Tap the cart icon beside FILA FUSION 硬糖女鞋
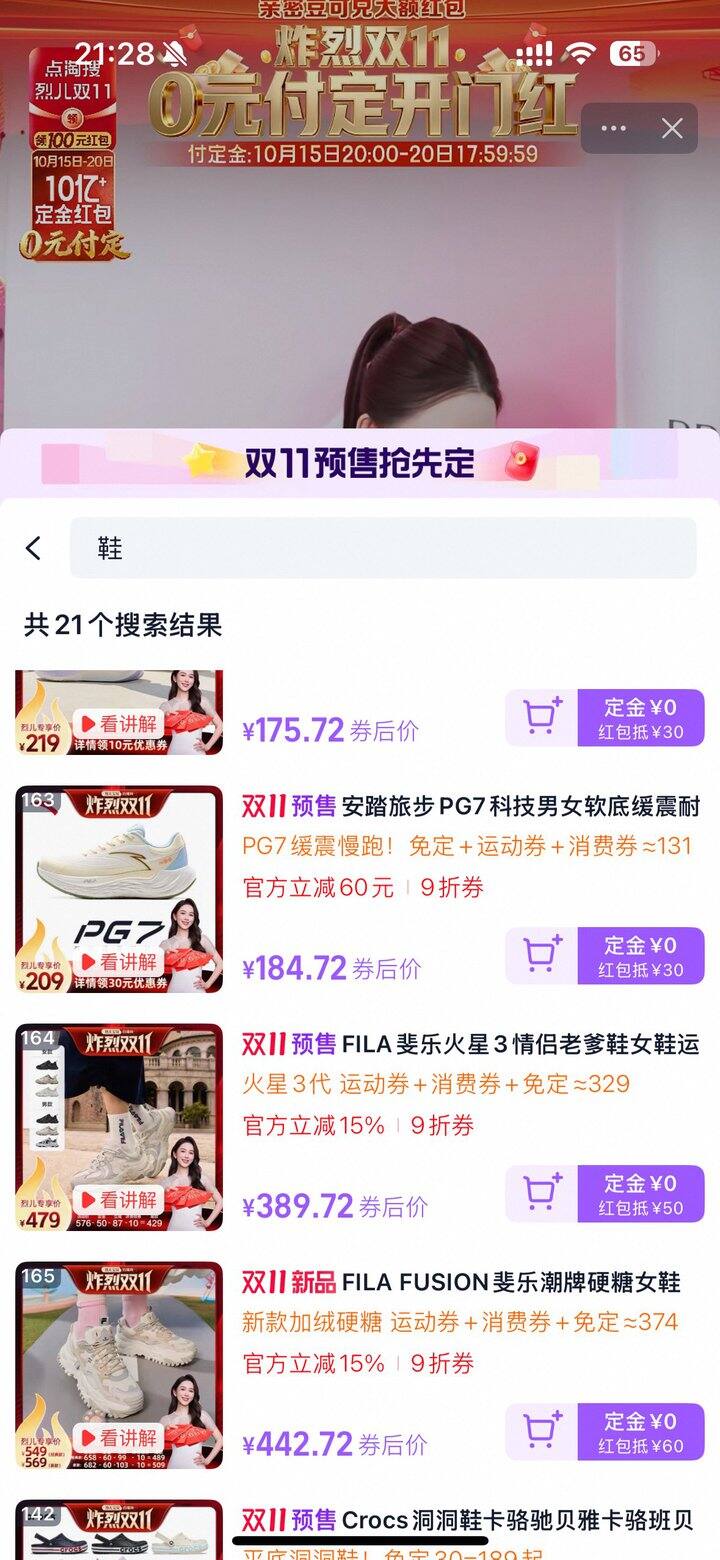This screenshot has width=720, height=1560. [x=539, y=1430]
